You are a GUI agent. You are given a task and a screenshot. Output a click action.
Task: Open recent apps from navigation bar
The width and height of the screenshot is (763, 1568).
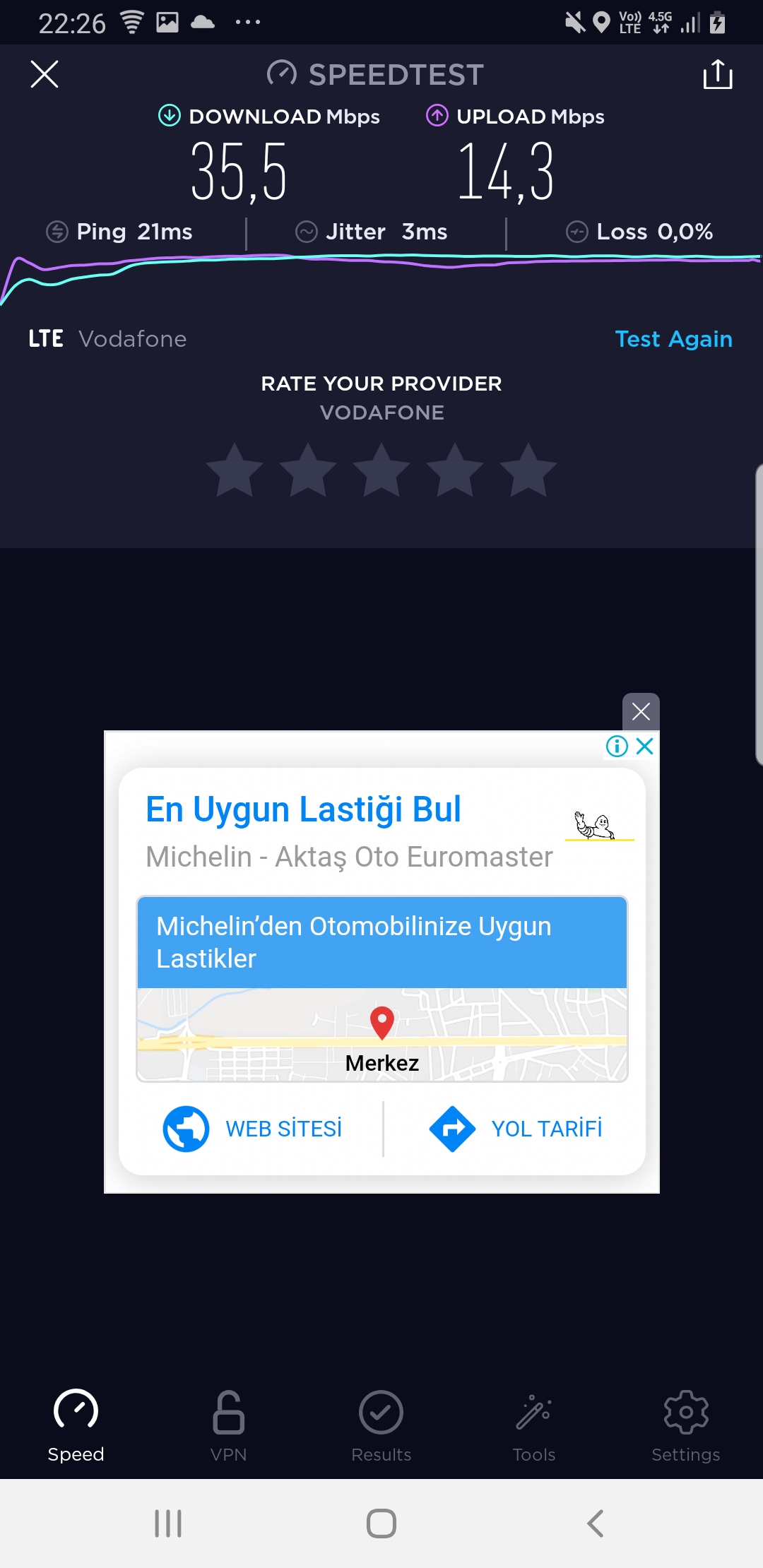(x=168, y=1524)
